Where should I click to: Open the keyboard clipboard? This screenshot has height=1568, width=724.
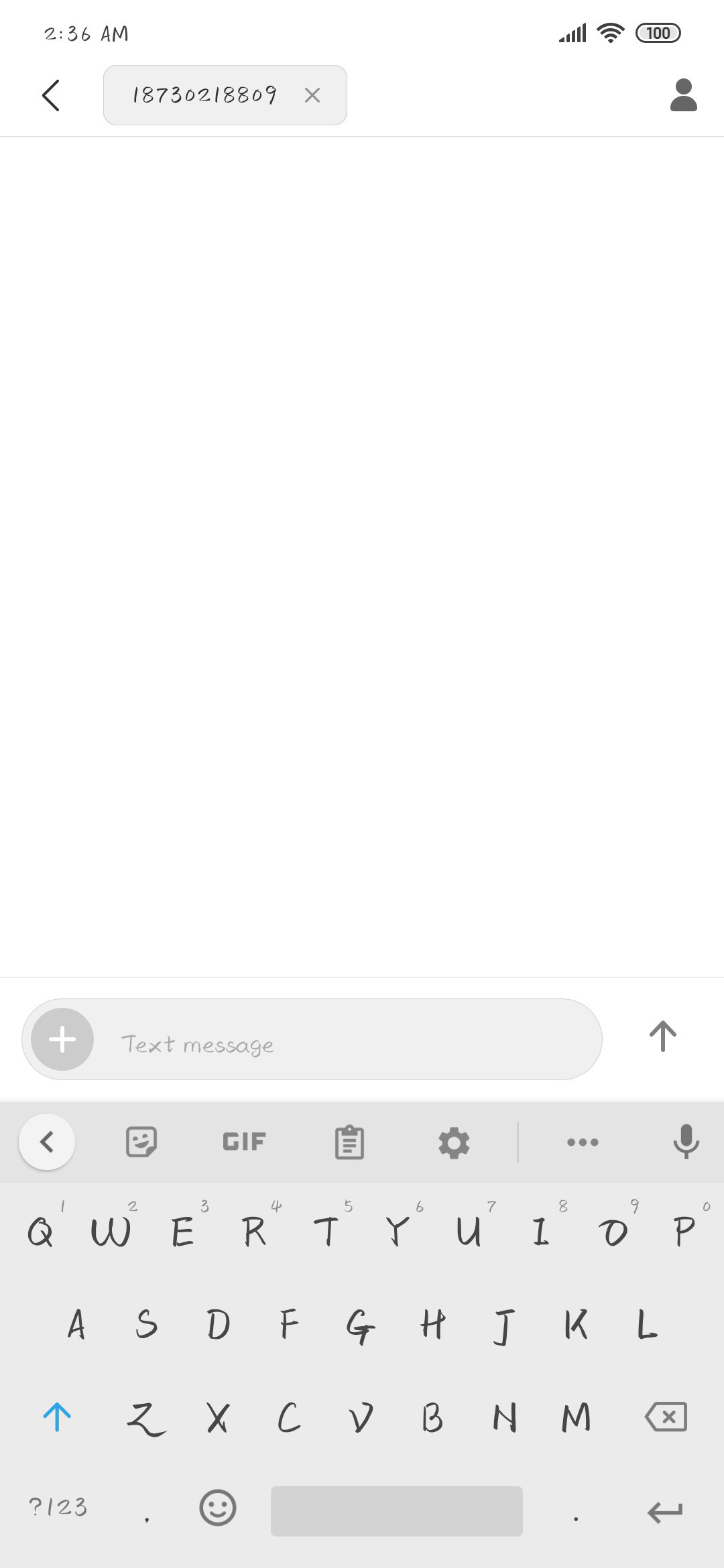349,1142
